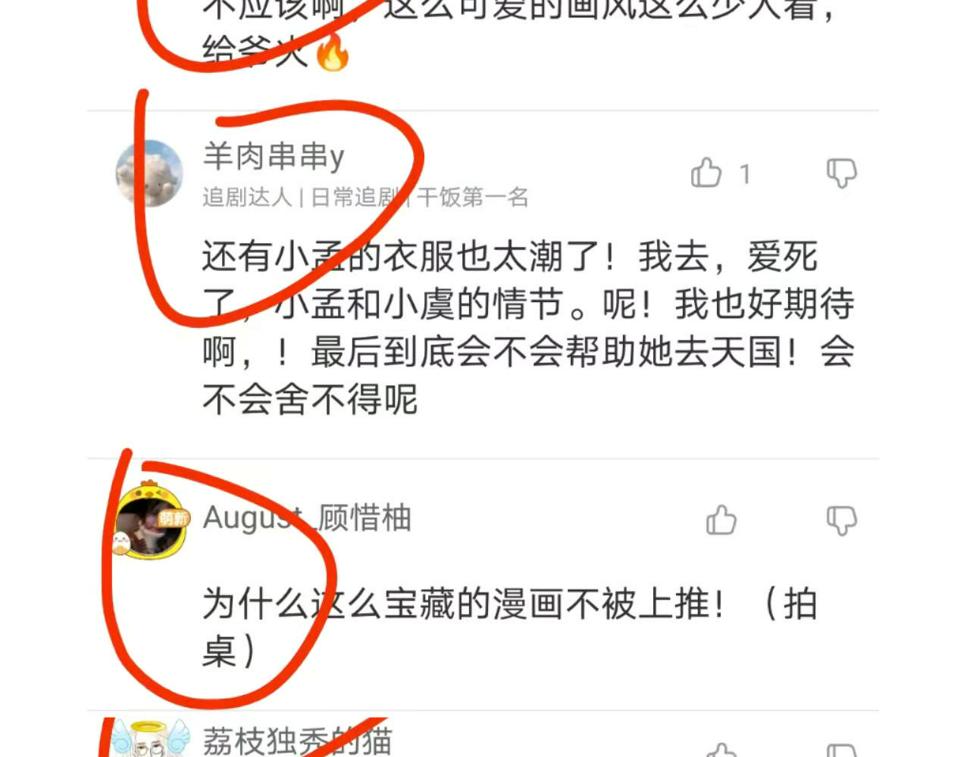Open 羊肉串串y's profile avatar
Image resolution: width=970 pixels, height=757 pixels.
tap(149, 173)
